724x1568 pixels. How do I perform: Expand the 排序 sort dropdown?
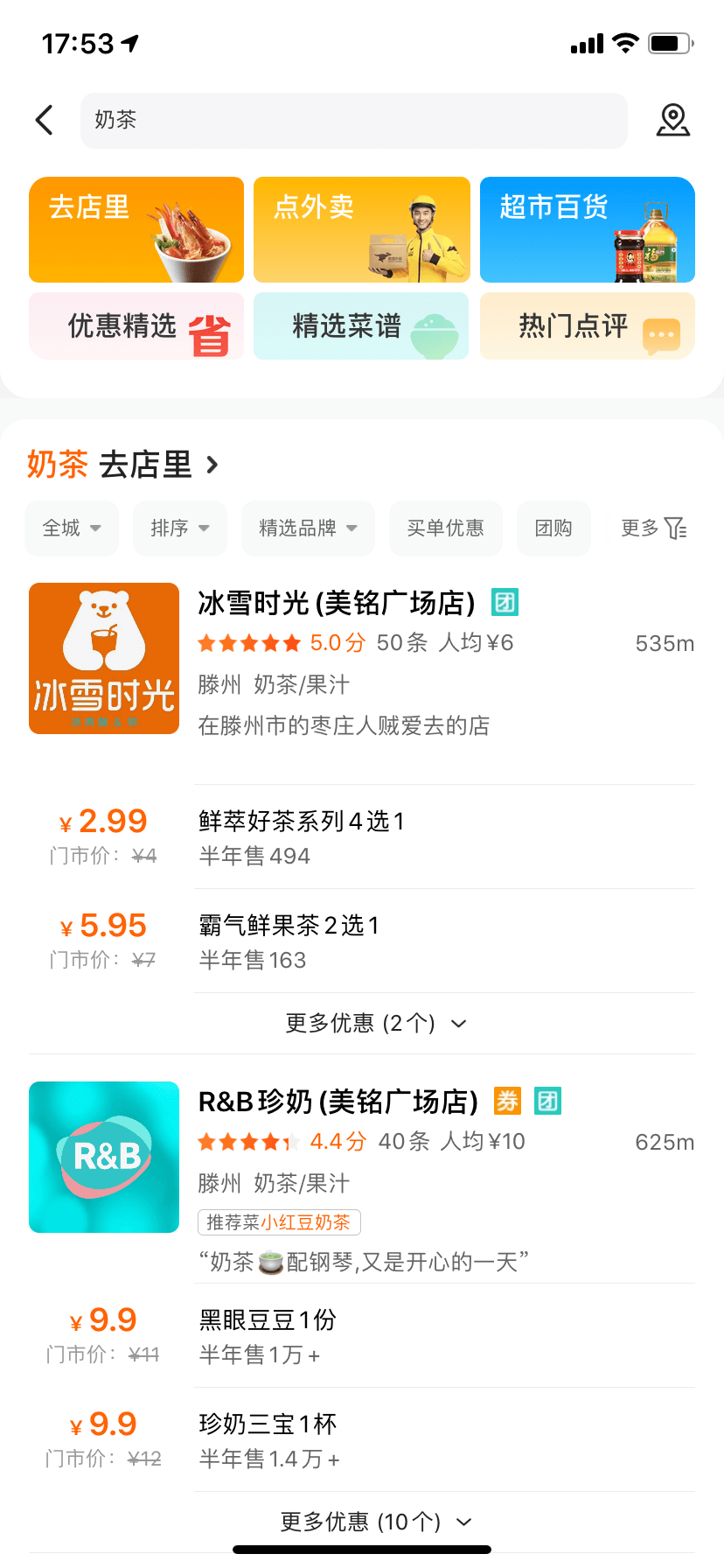tap(179, 528)
